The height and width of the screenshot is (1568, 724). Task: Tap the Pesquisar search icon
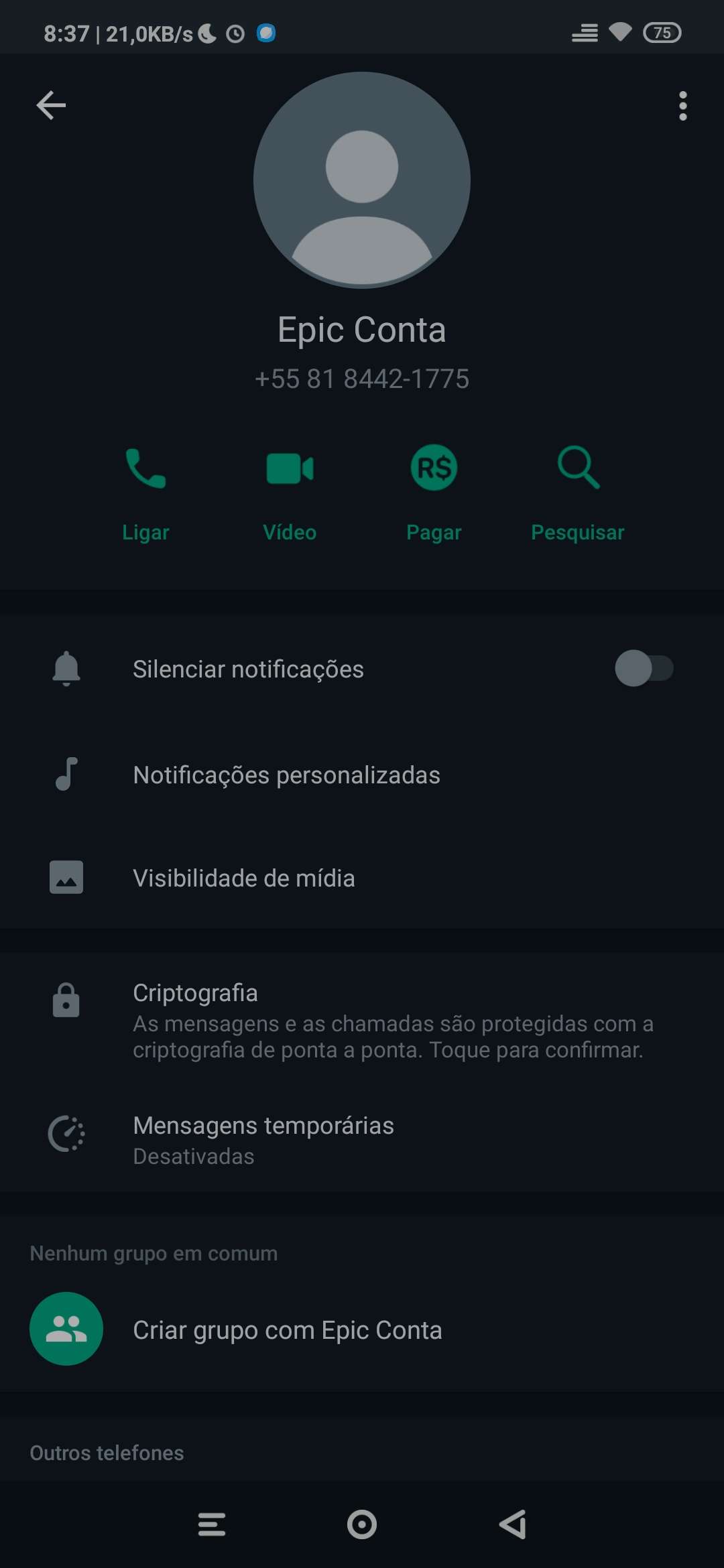tap(578, 468)
